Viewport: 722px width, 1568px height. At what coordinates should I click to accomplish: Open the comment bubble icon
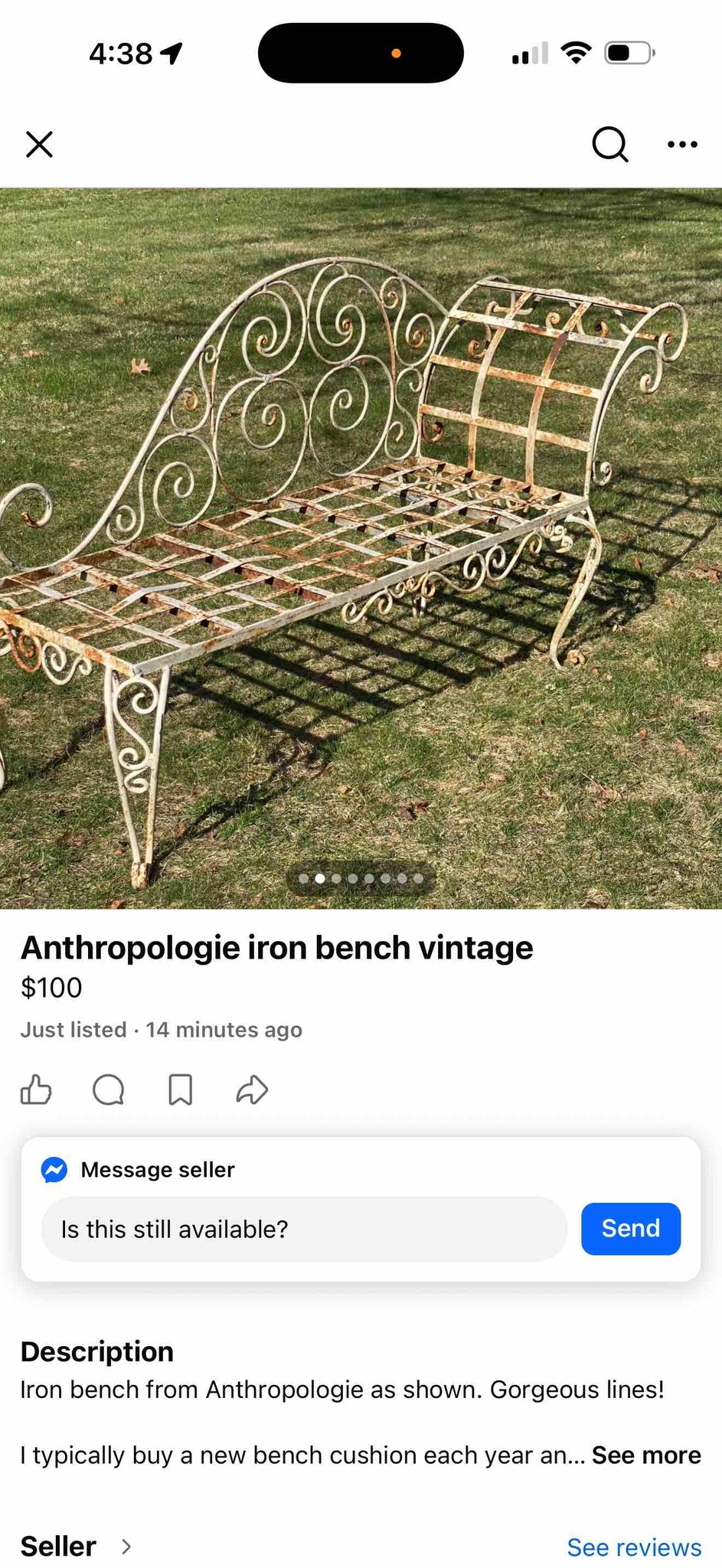tap(108, 1089)
